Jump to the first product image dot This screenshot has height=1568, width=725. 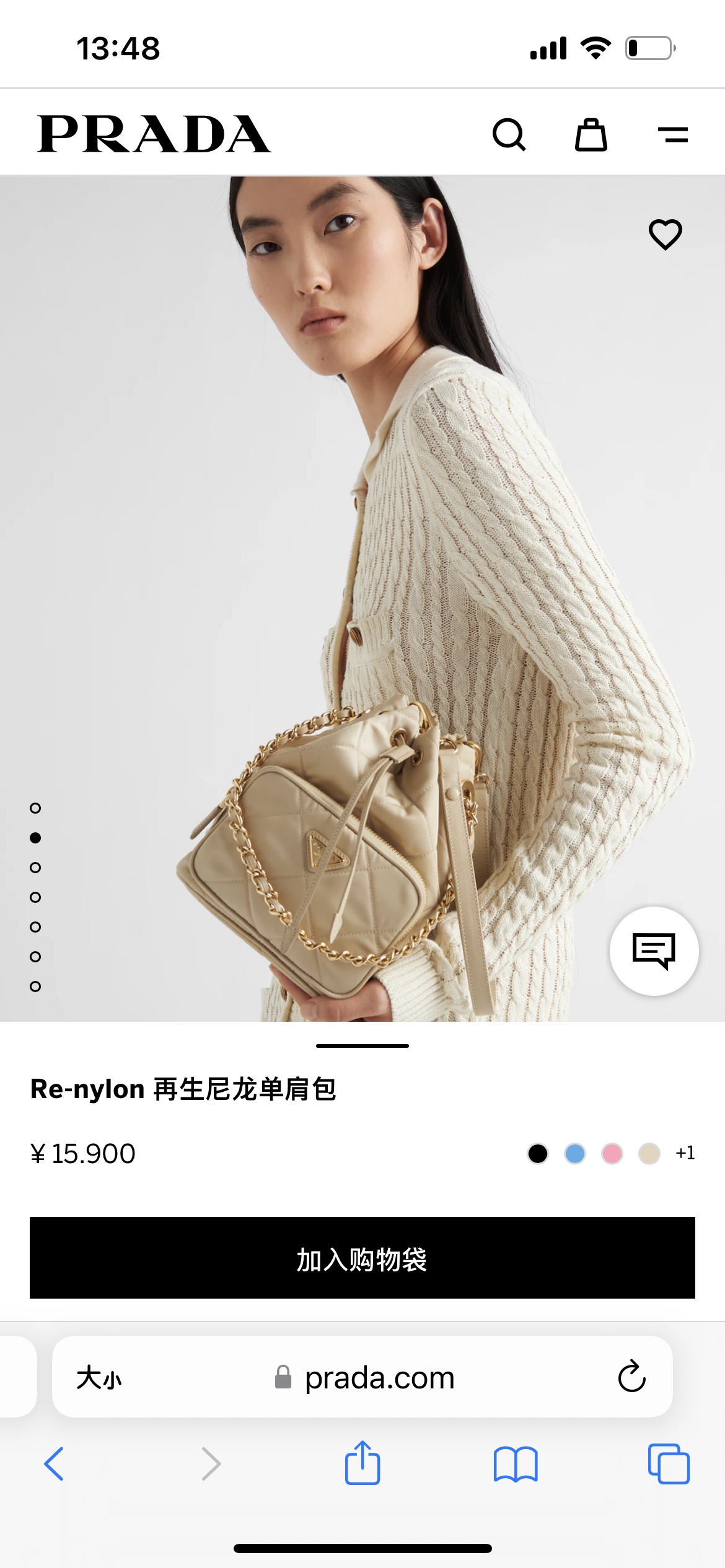click(x=35, y=808)
